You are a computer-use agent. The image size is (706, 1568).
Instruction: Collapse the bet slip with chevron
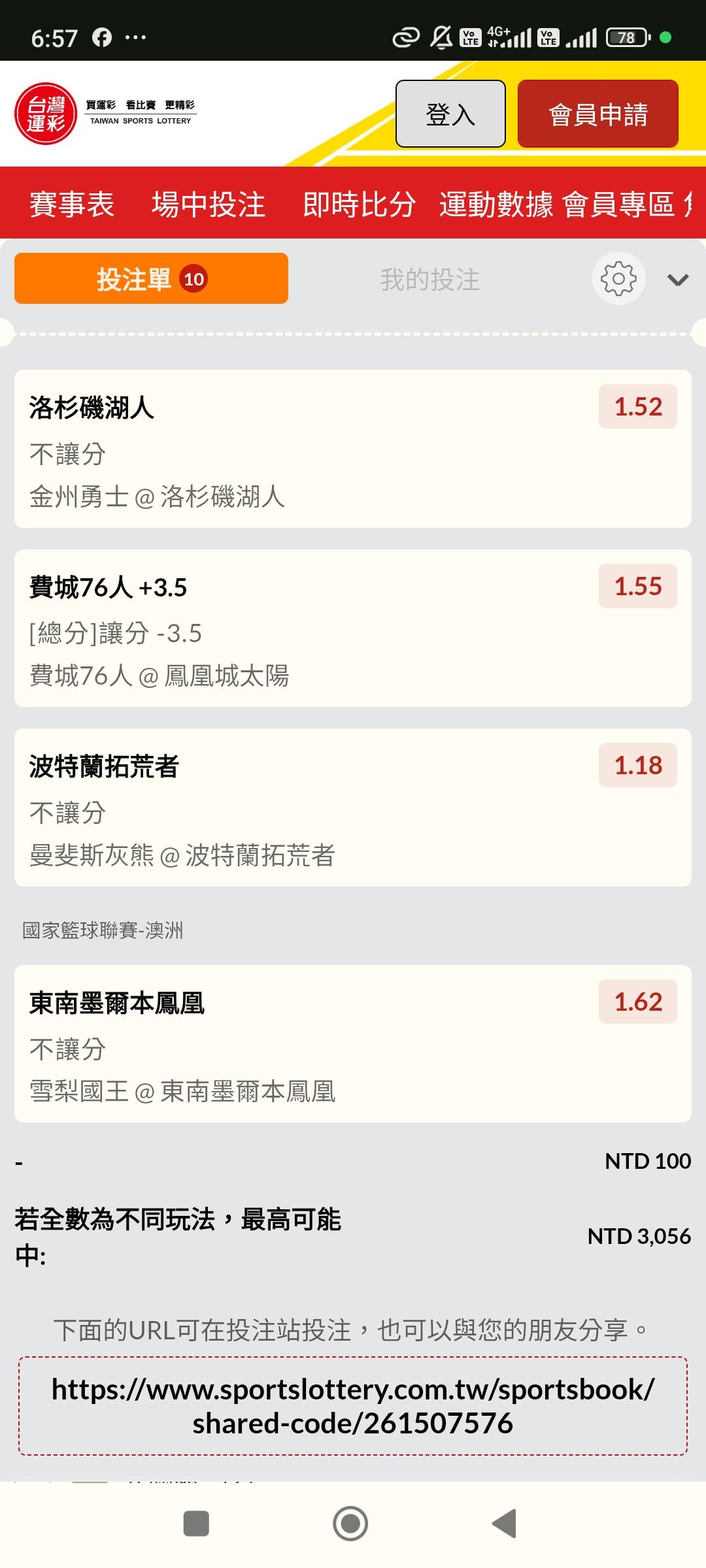[678, 280]
